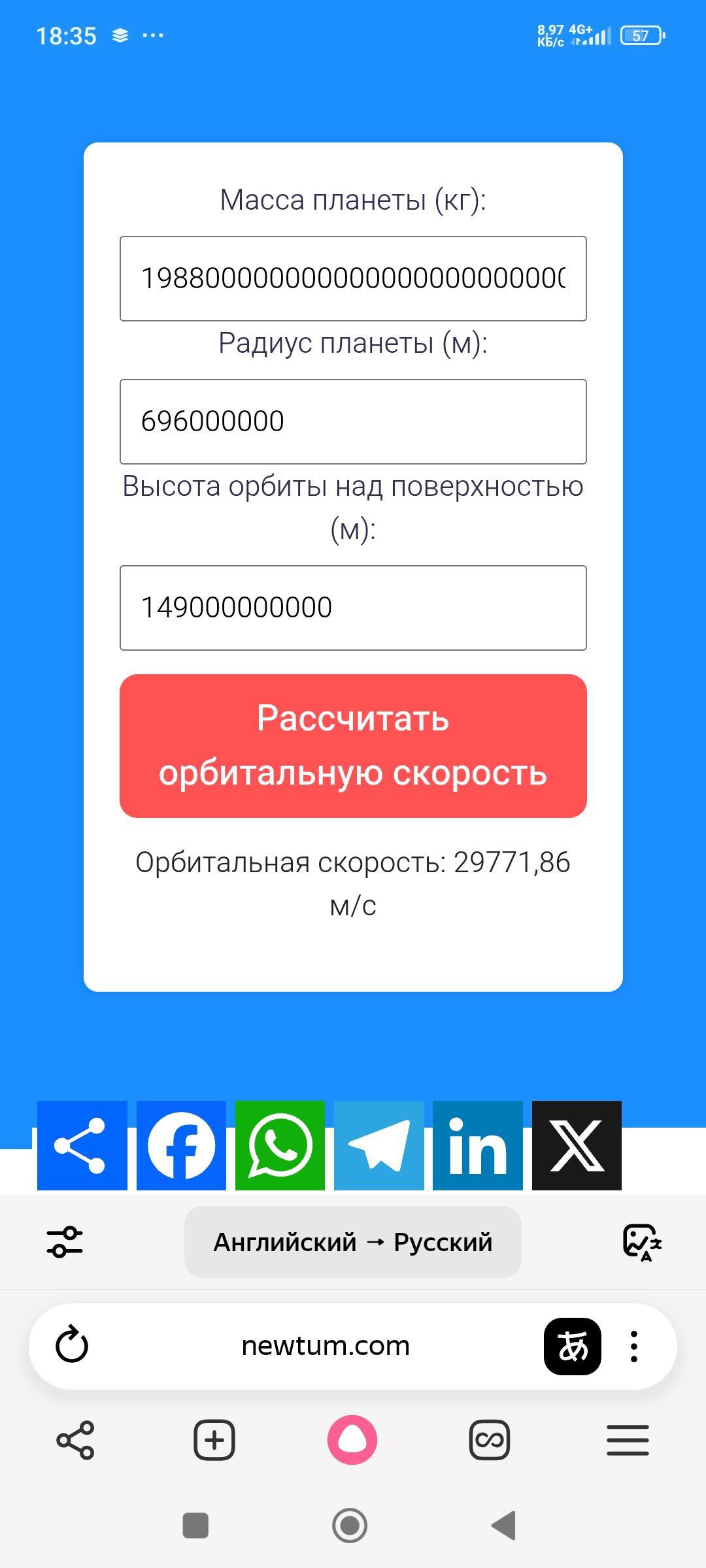Screen dimensions: 706x1568
Task: Open the browser hamburger menu
Action: click(x=628, y=1440)
